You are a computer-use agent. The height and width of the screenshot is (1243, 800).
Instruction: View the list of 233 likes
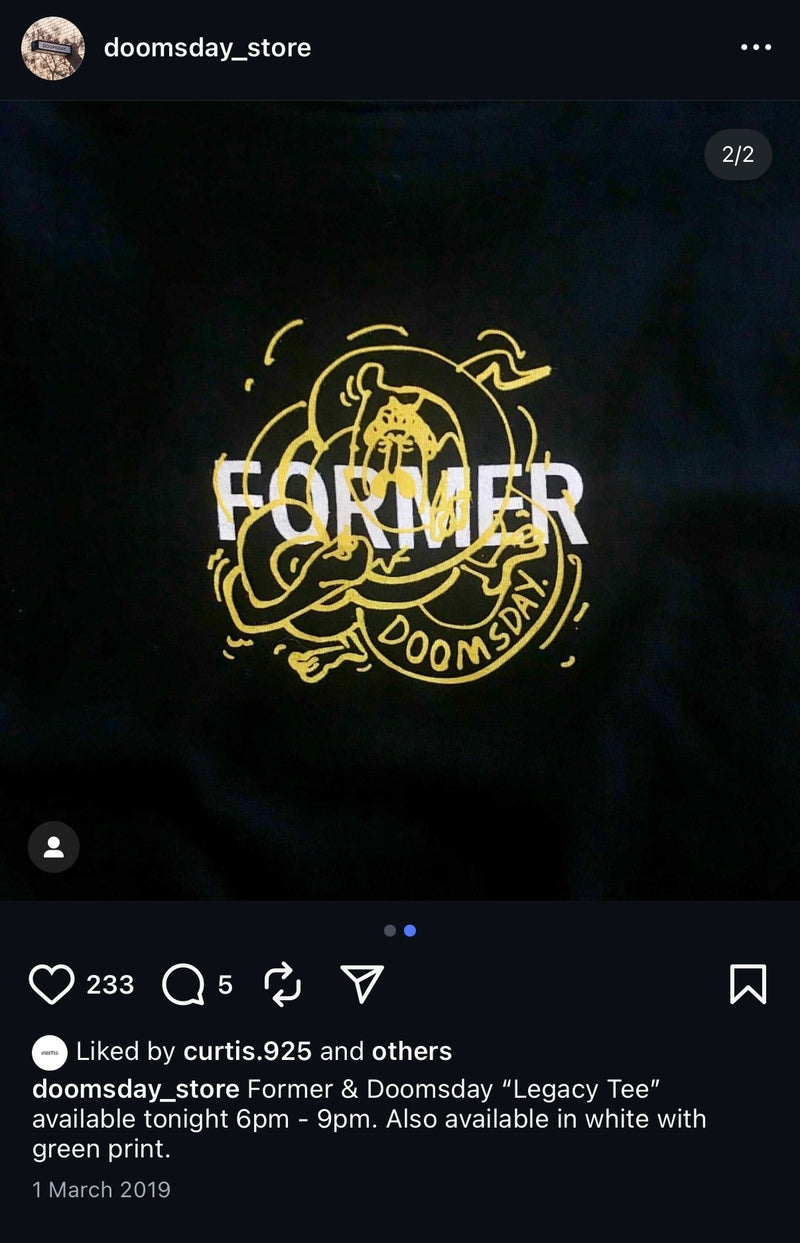110,985
